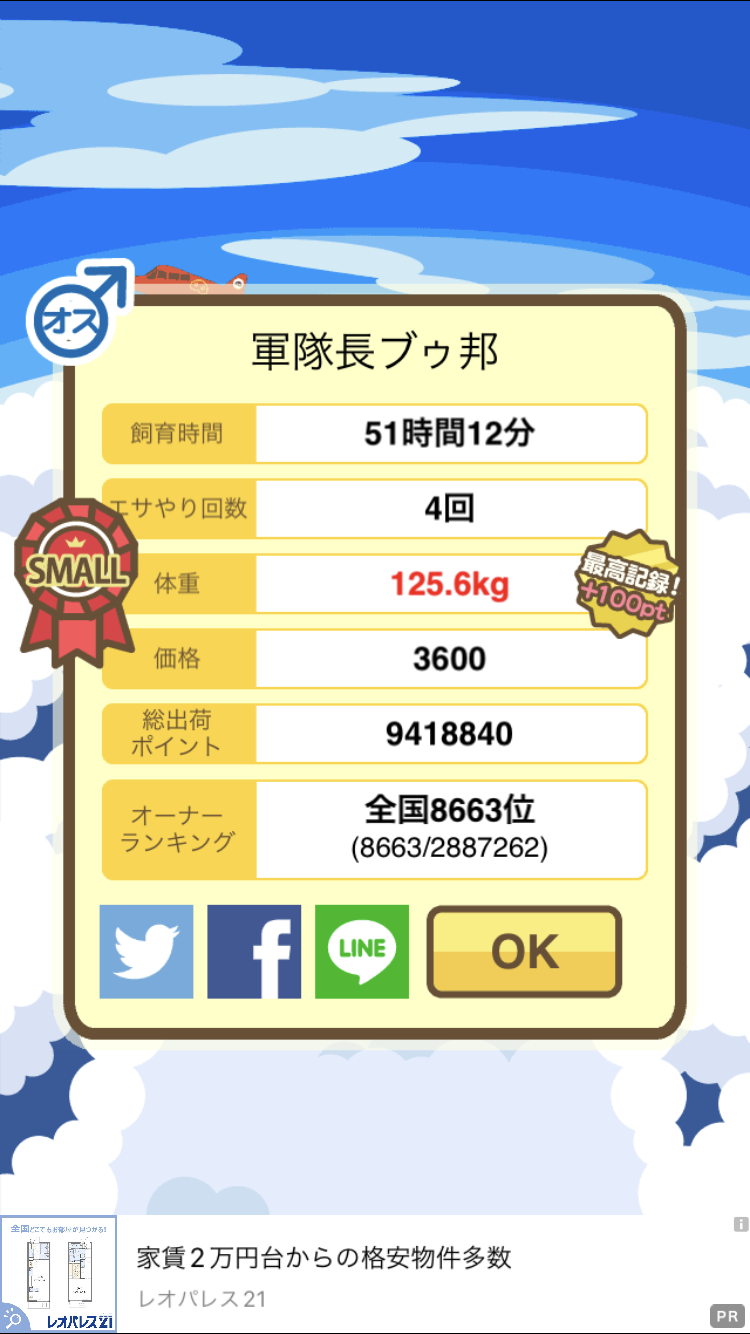Share the result on Twitter
This screenshot has height=1334, width=750.
[x=146, y=952]
